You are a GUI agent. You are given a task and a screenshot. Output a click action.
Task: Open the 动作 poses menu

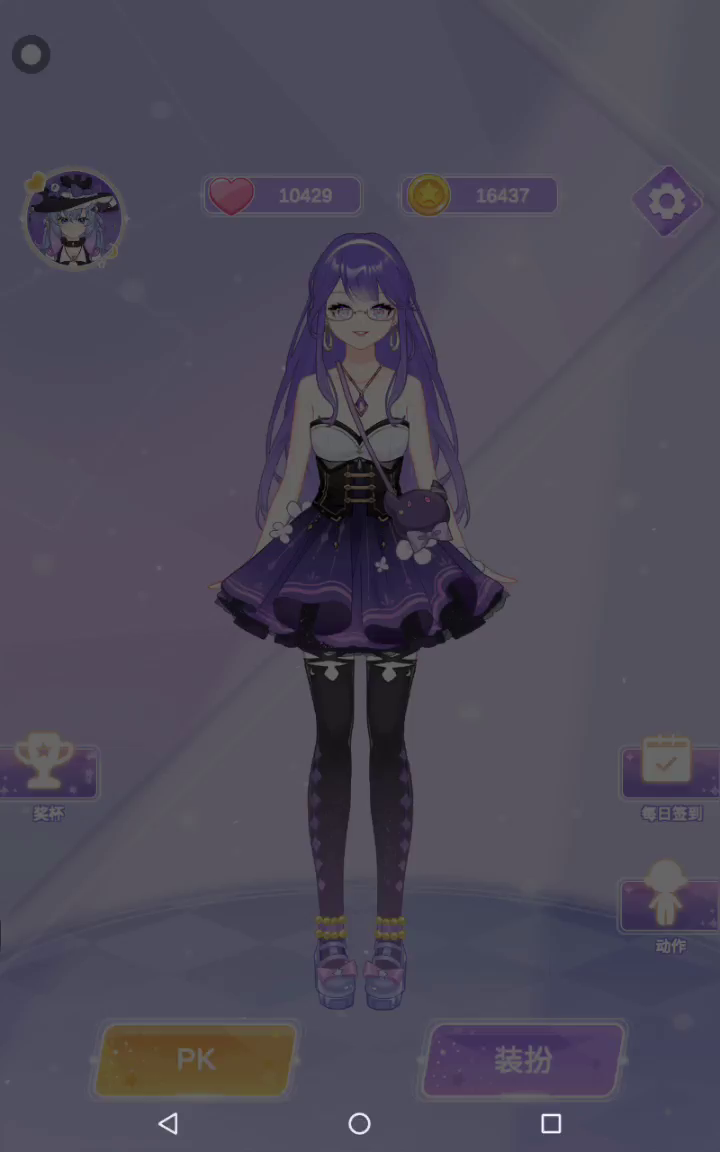[668, 905]
